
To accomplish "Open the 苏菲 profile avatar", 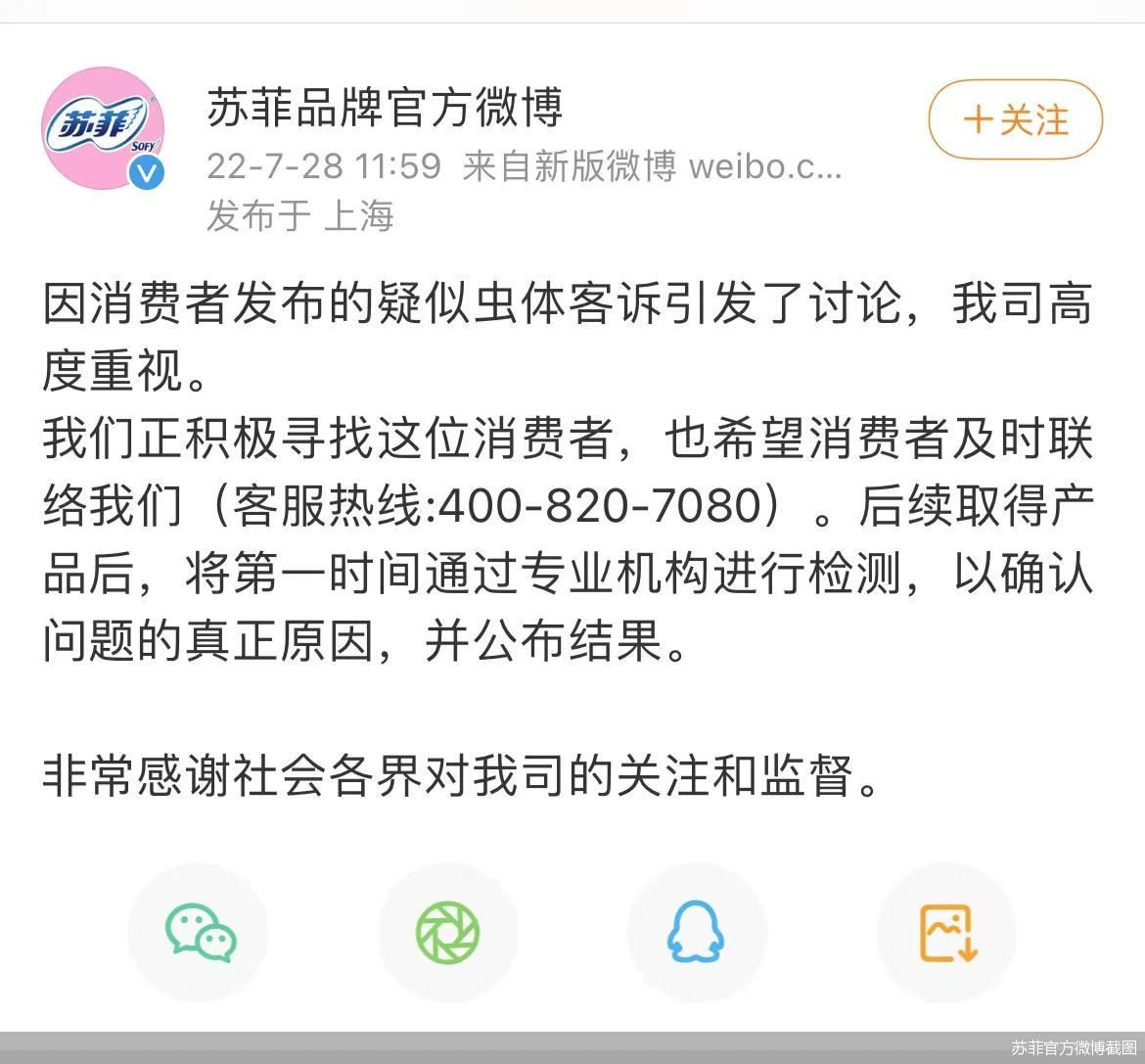I will coord(102,127).
